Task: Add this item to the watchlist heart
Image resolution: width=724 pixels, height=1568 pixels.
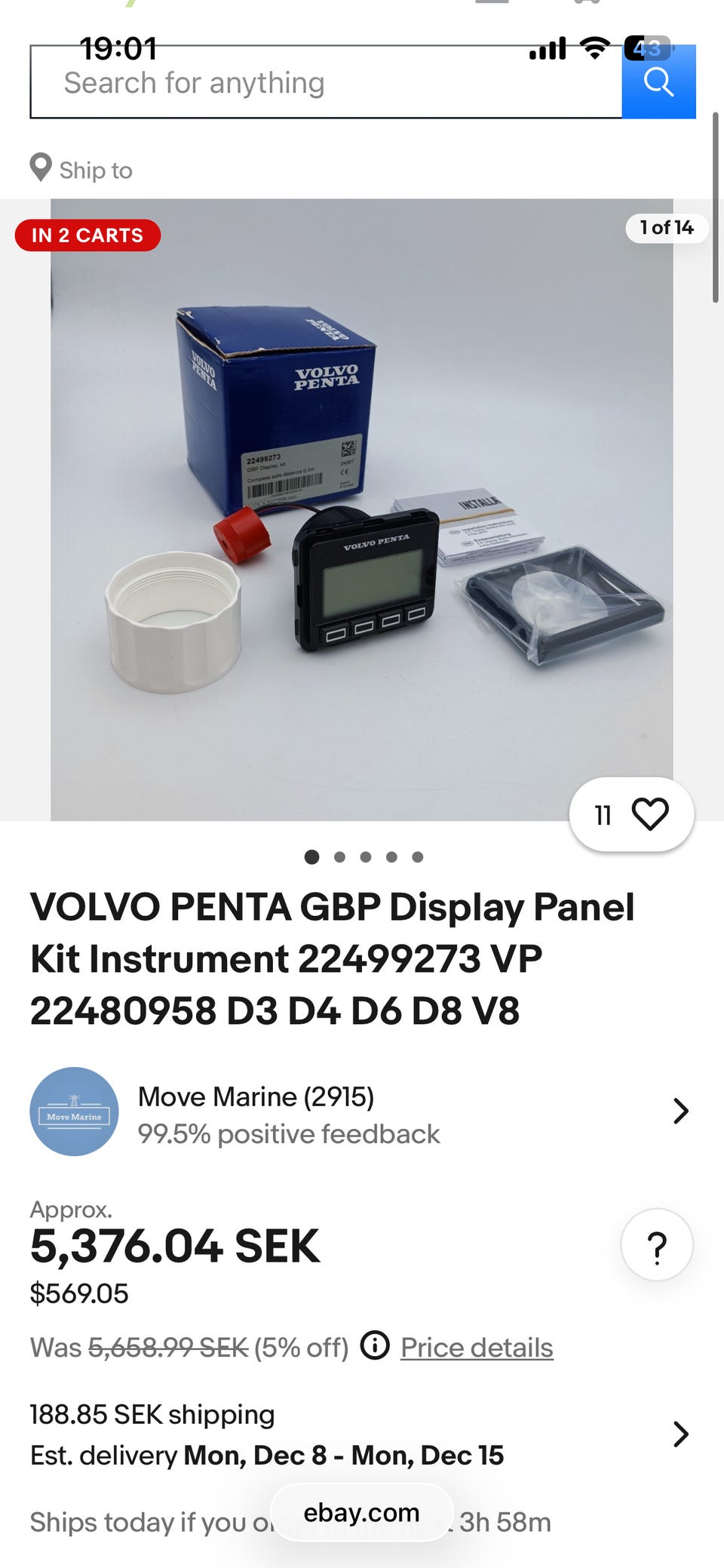Action: pyautogui.click(x=649, y=814)
